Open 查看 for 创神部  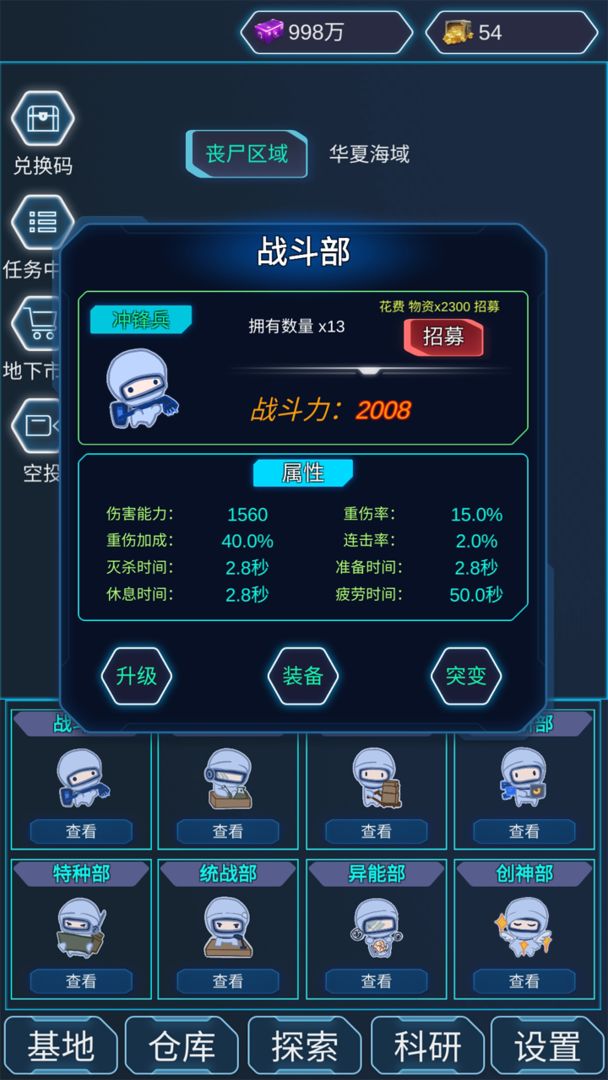[x=524, y=981]
